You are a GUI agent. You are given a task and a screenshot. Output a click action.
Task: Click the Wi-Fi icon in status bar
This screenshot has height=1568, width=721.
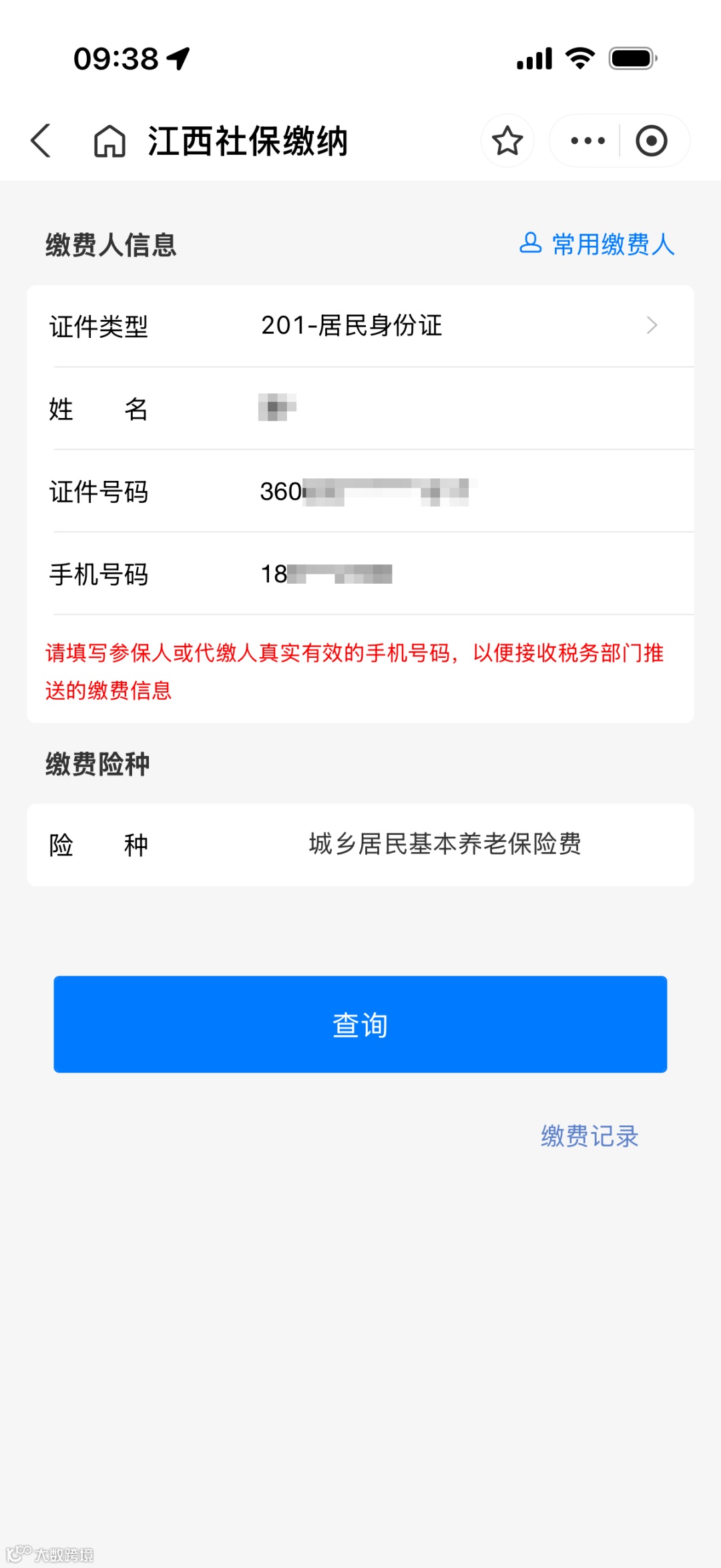click(x=578, y=58)
